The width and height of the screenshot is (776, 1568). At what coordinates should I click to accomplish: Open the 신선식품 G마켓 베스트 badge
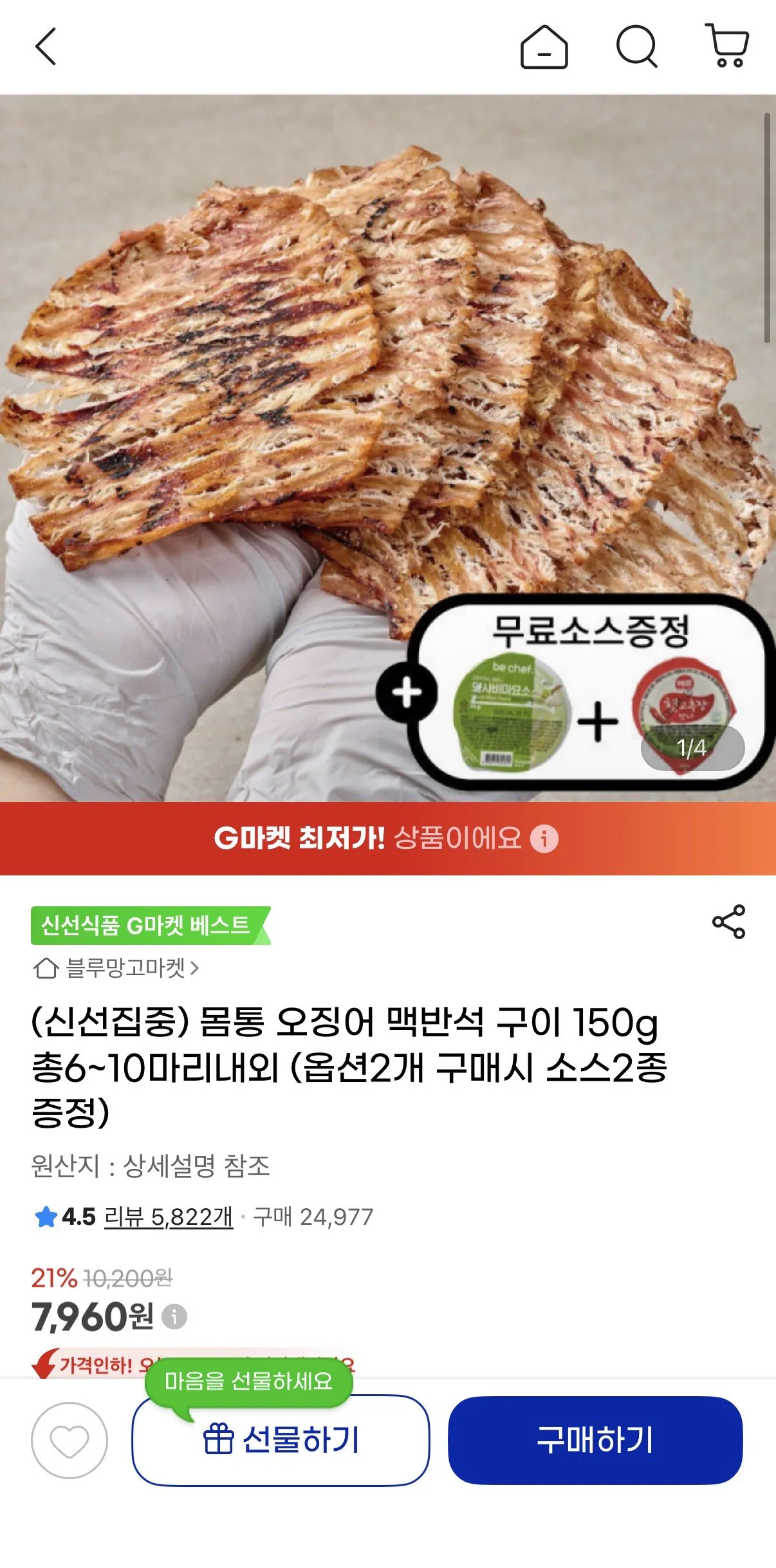tap(151, 926)
